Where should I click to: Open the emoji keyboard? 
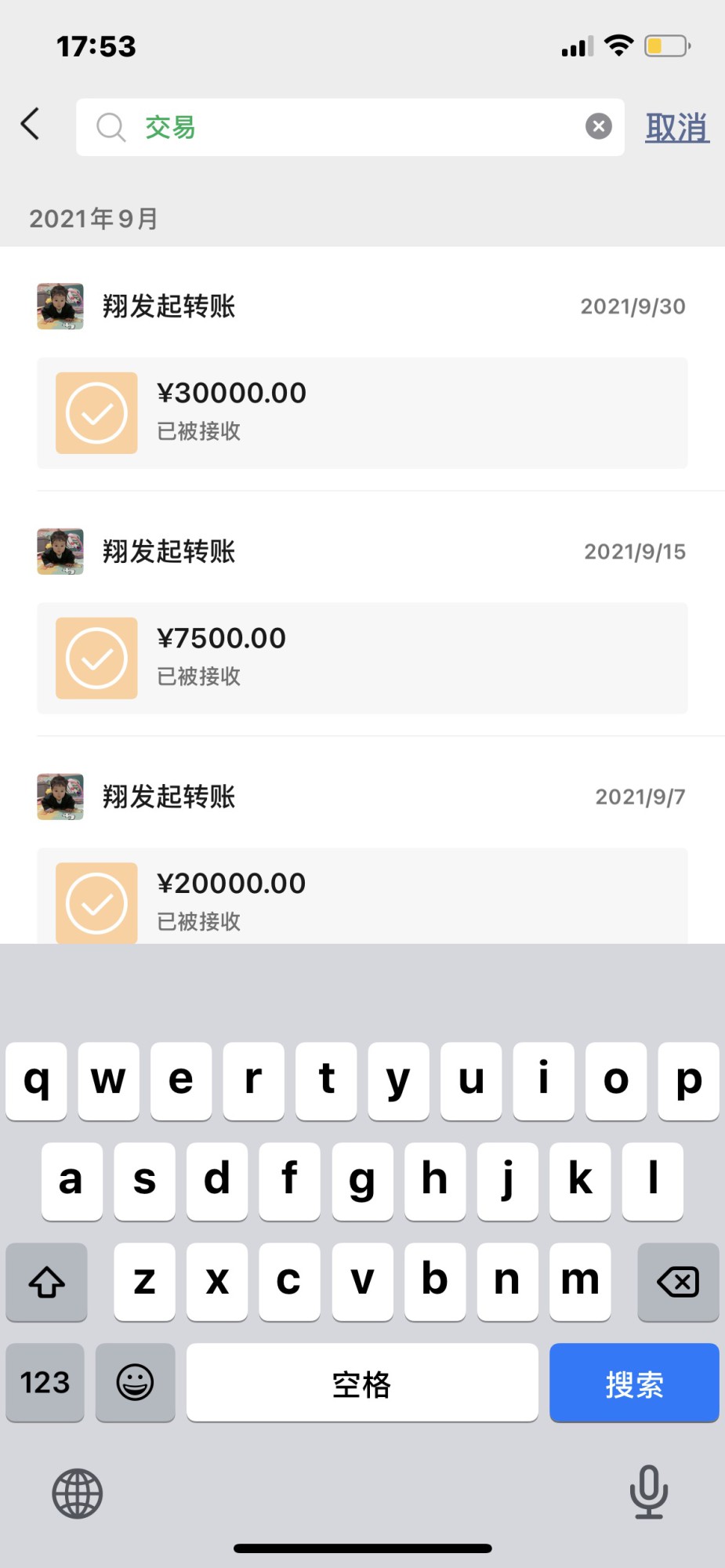[x=135, y=1383]
